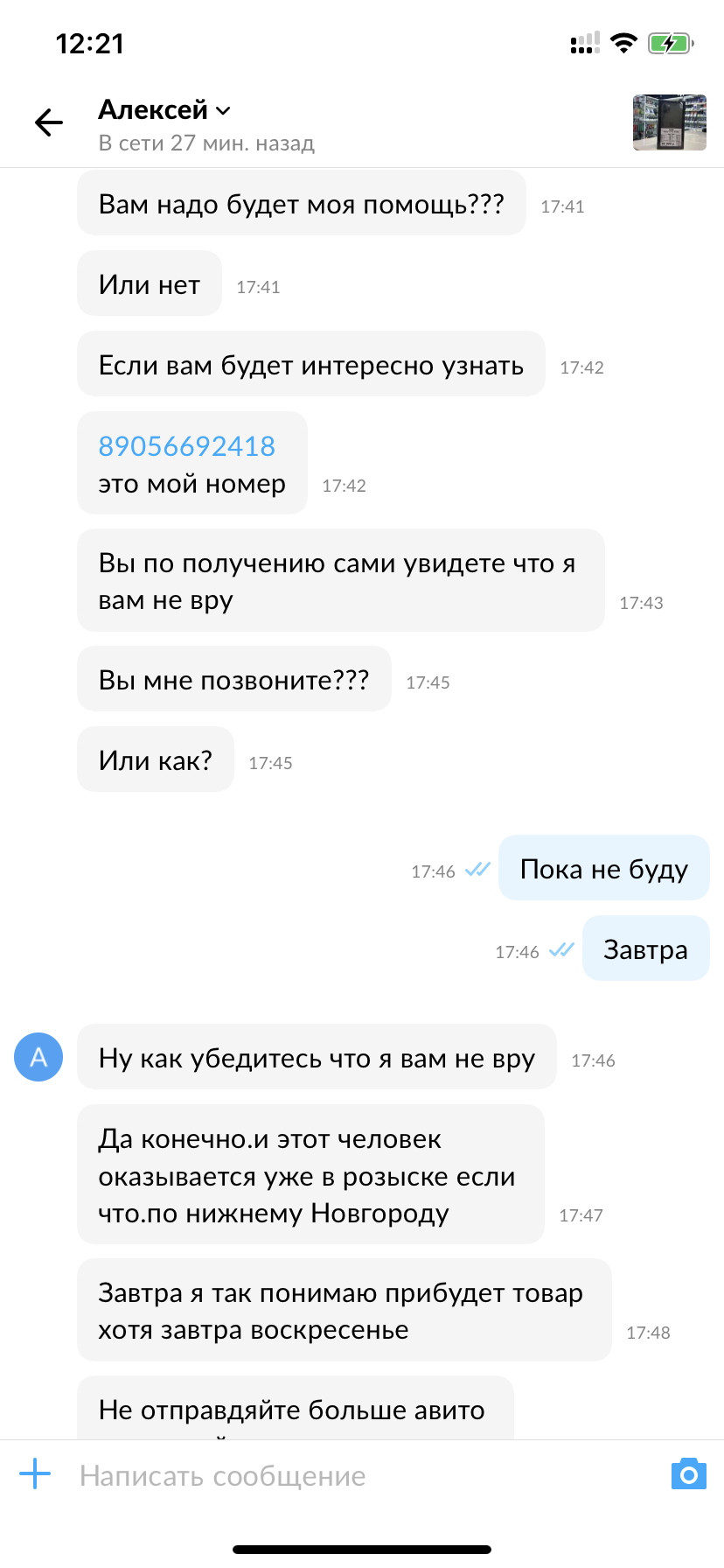
Task: Go back using the arrow icon
Action: tap(49, 122)
